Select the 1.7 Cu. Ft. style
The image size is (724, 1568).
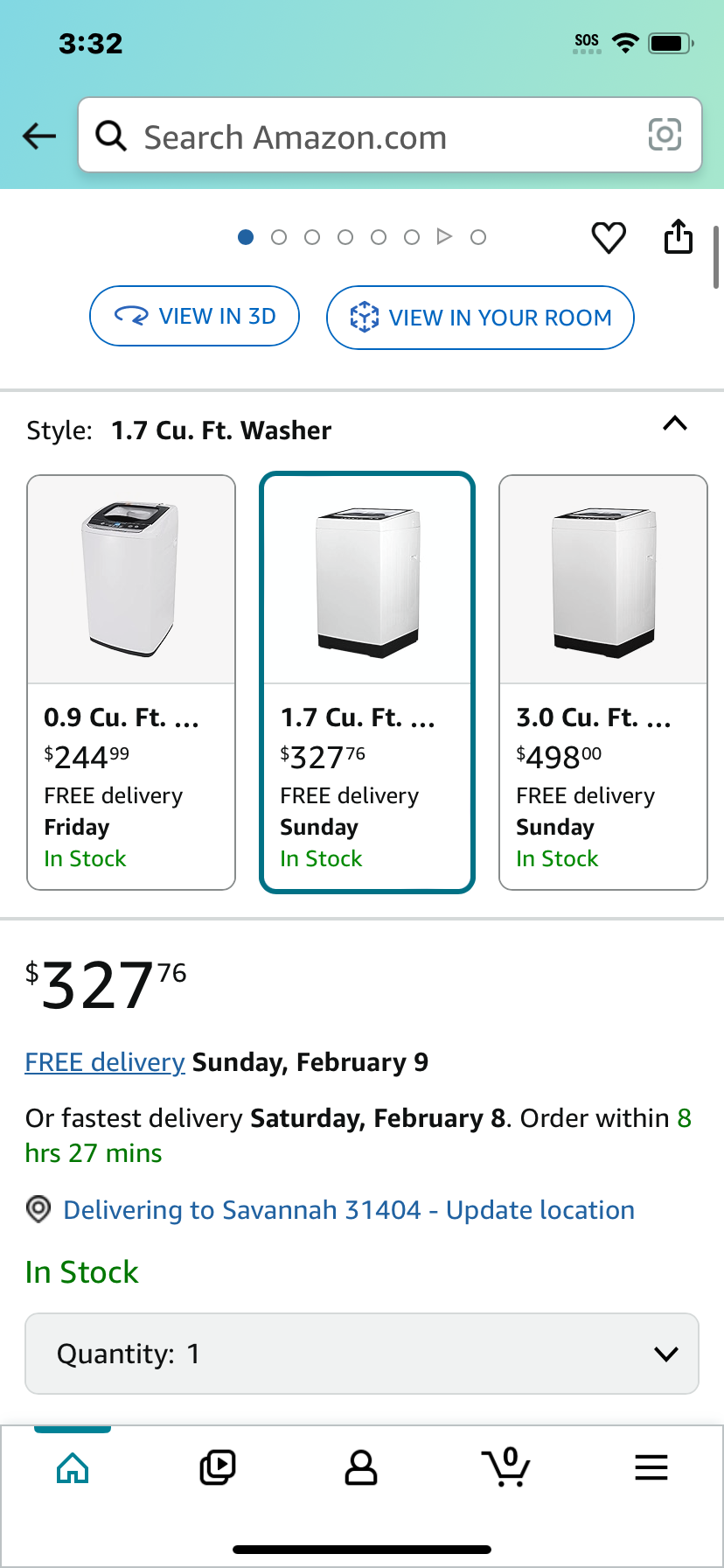367,682
